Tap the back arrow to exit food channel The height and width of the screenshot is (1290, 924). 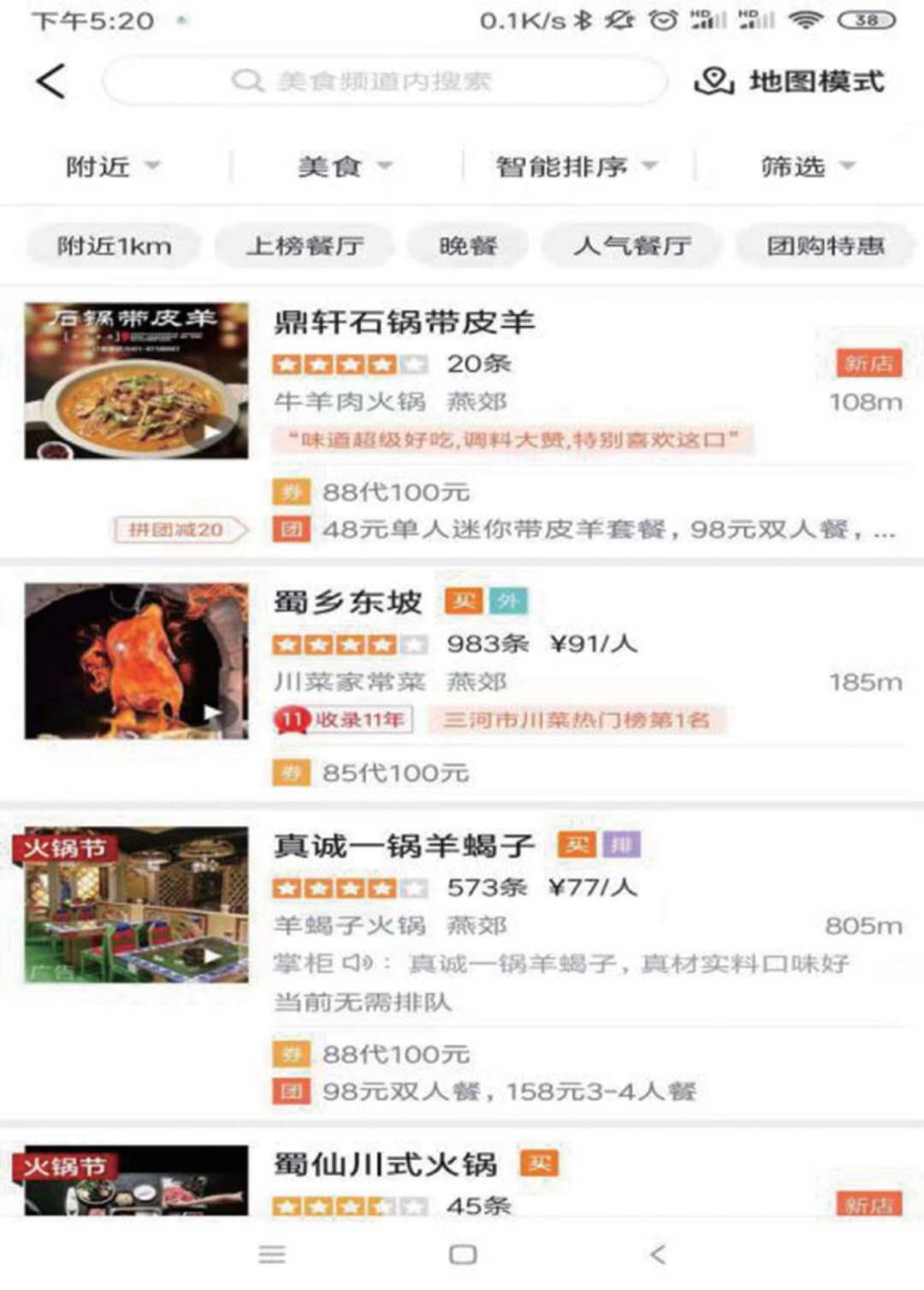[51, 81]
